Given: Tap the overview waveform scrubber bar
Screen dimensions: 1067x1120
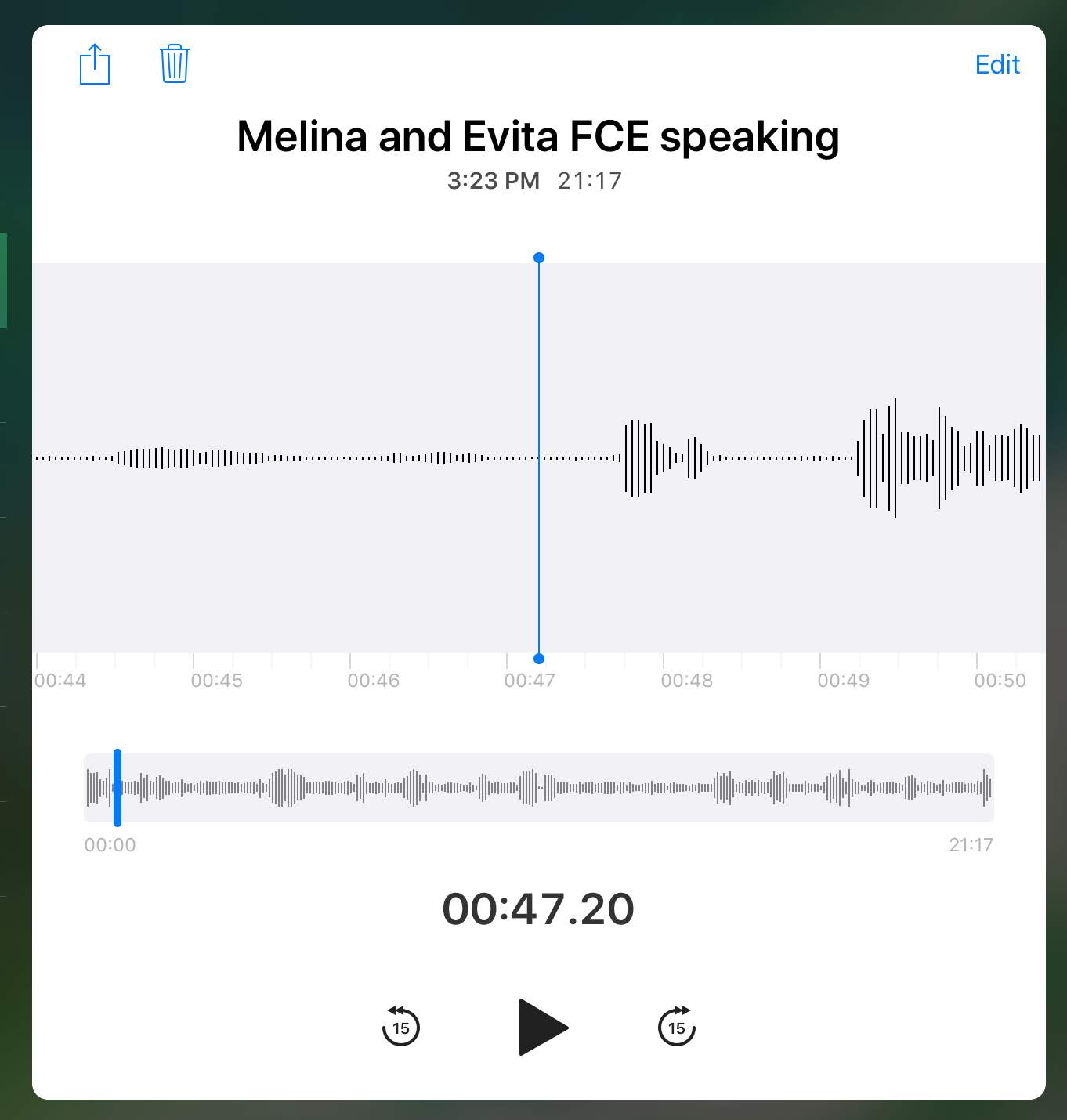Looking at the screenshot, I should click(x=538, y=787).
